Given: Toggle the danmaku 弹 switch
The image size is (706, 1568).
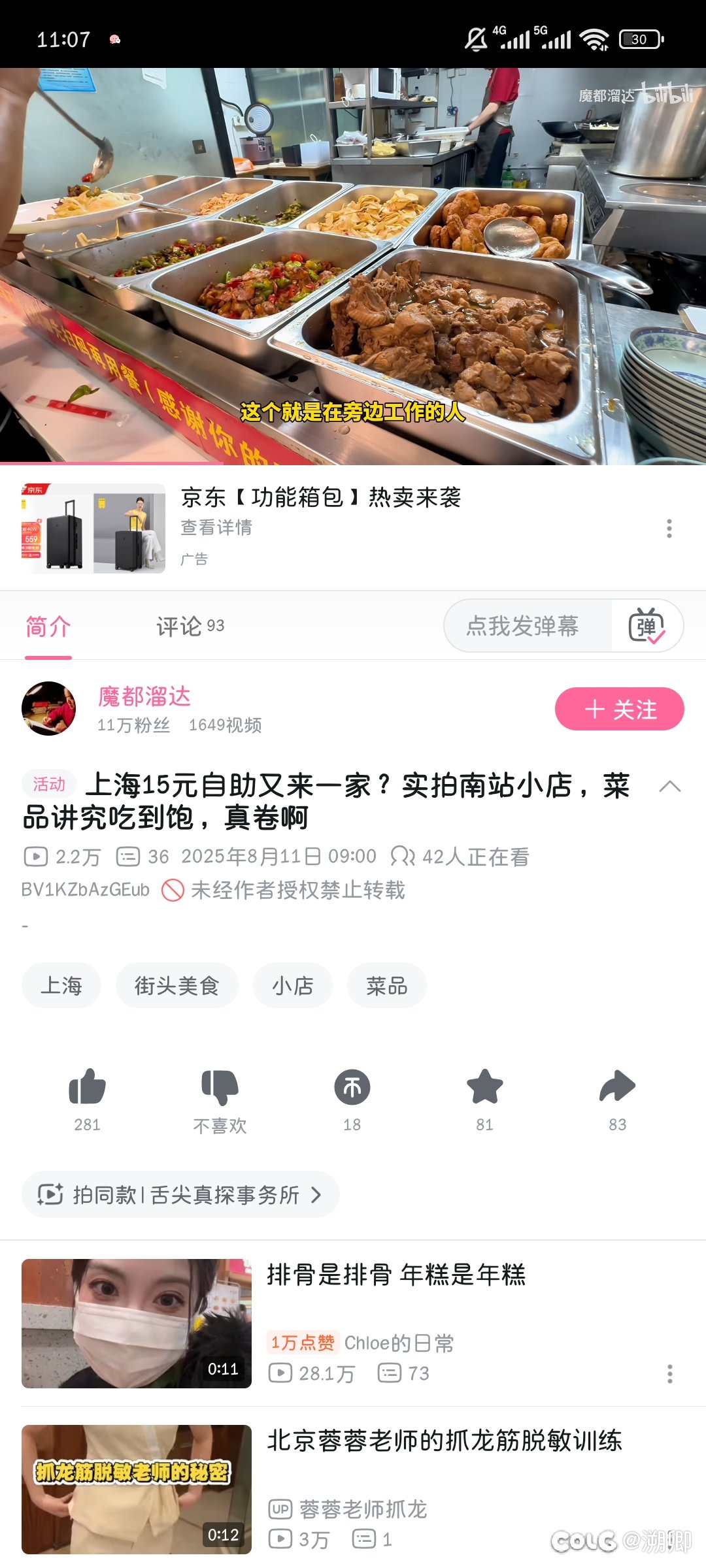Looking at the screenshot, I should pyautogui.click(x=647, y=626).
